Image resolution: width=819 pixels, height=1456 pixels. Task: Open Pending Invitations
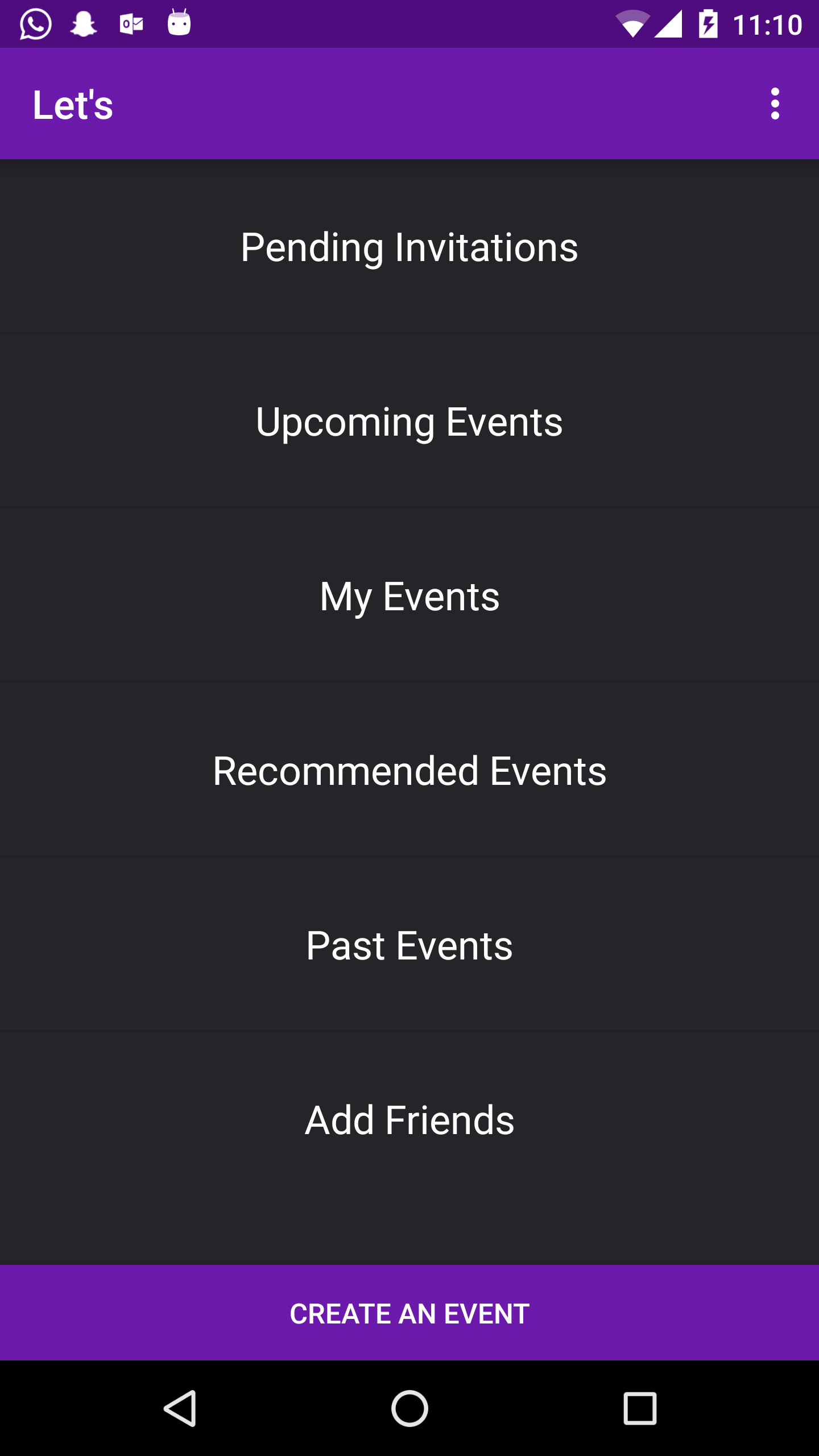point(409,247)
